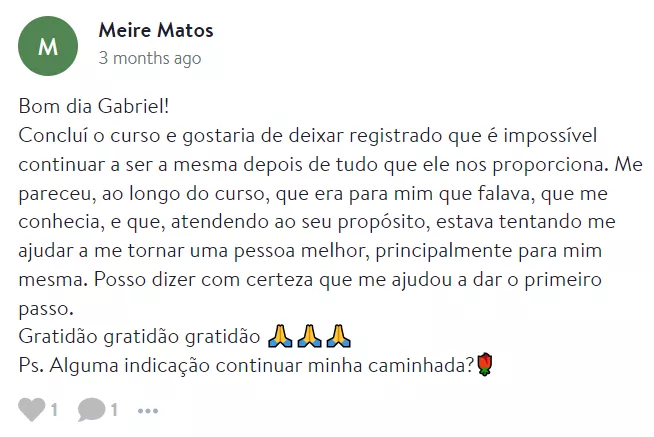Open replies to Meire Matos's comment

(91, 409)
